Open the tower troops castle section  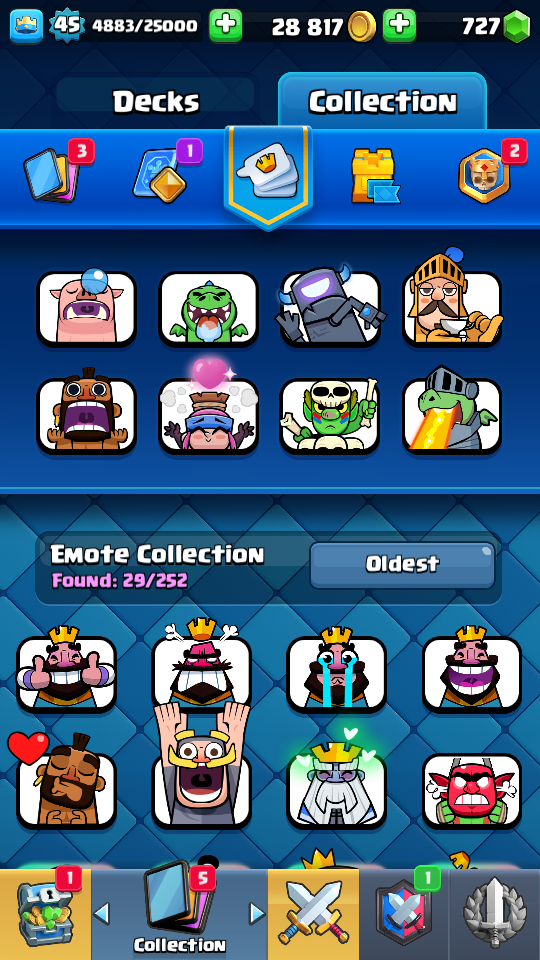pos(374,176)
